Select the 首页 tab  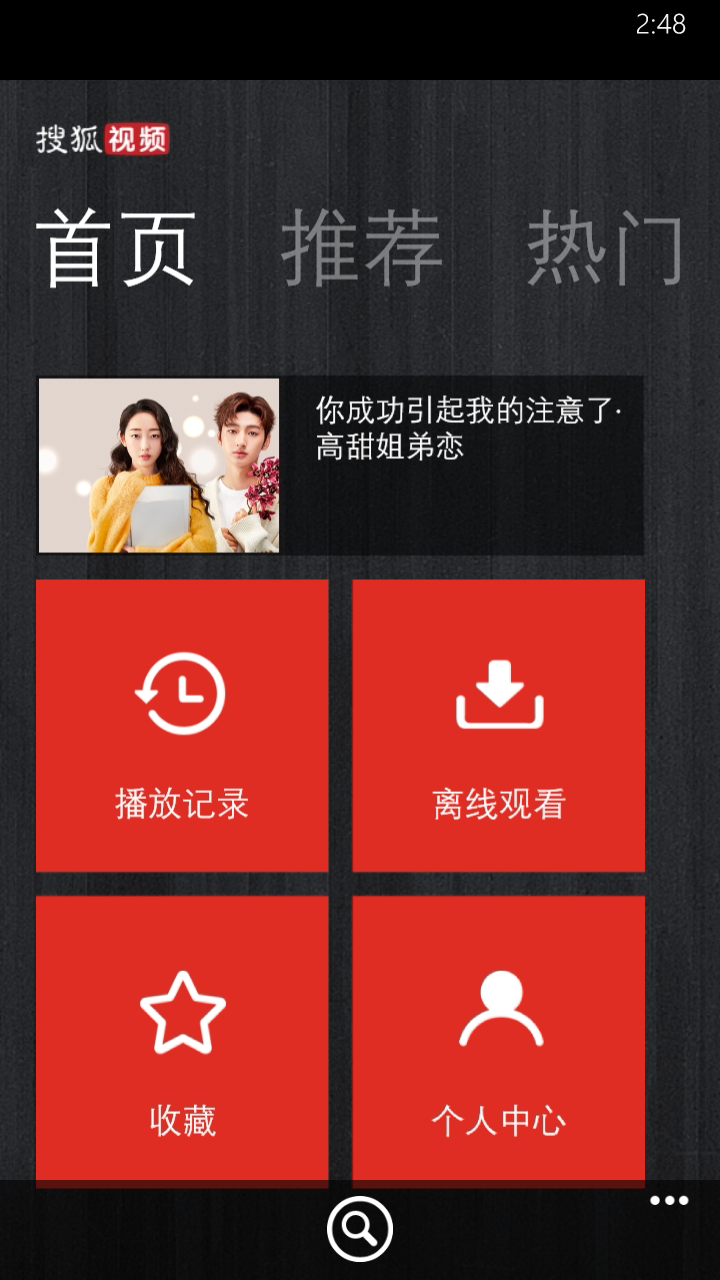[x=116, y=249]
